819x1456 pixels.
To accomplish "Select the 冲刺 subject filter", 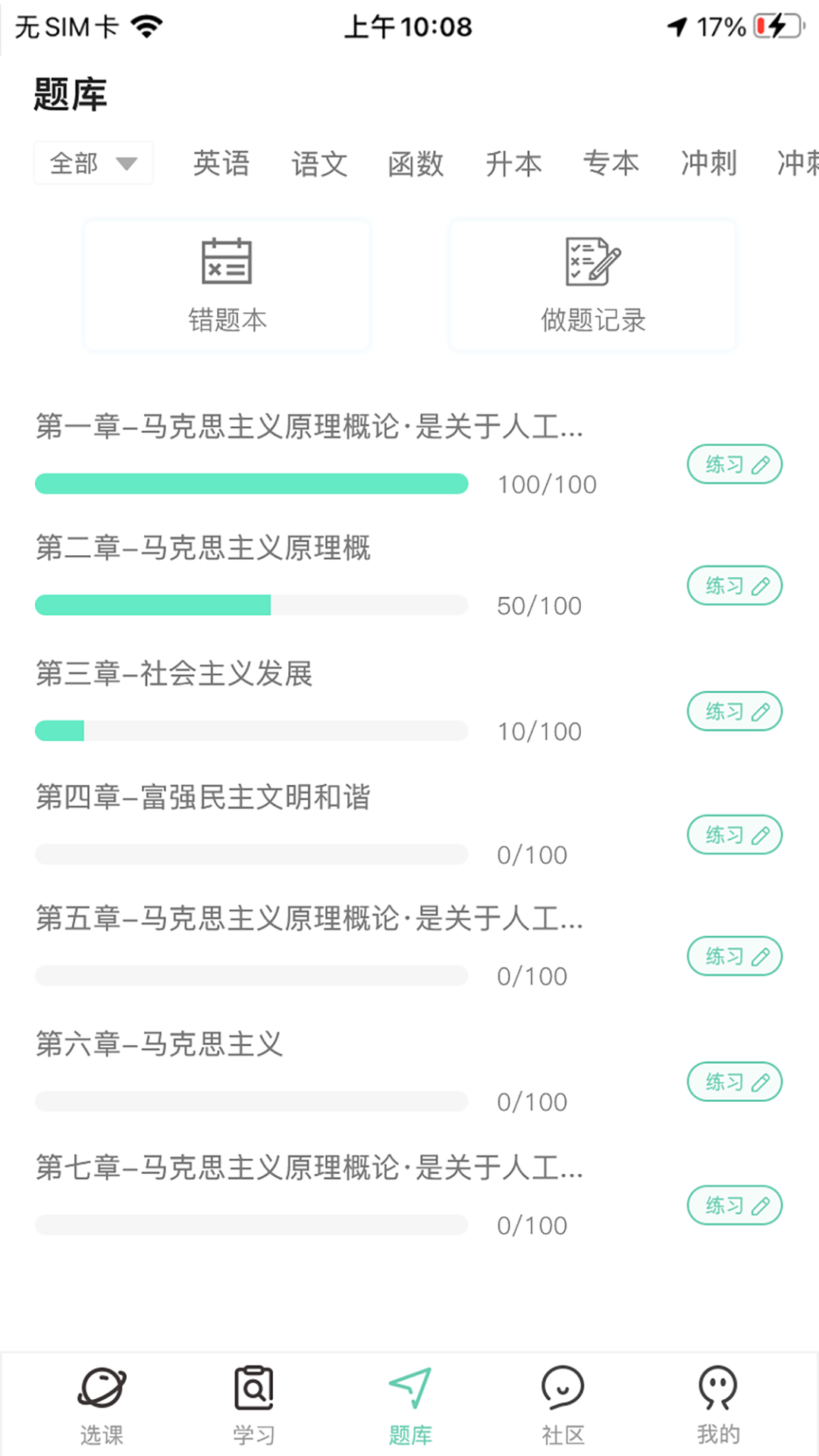I will click(708, 164).
